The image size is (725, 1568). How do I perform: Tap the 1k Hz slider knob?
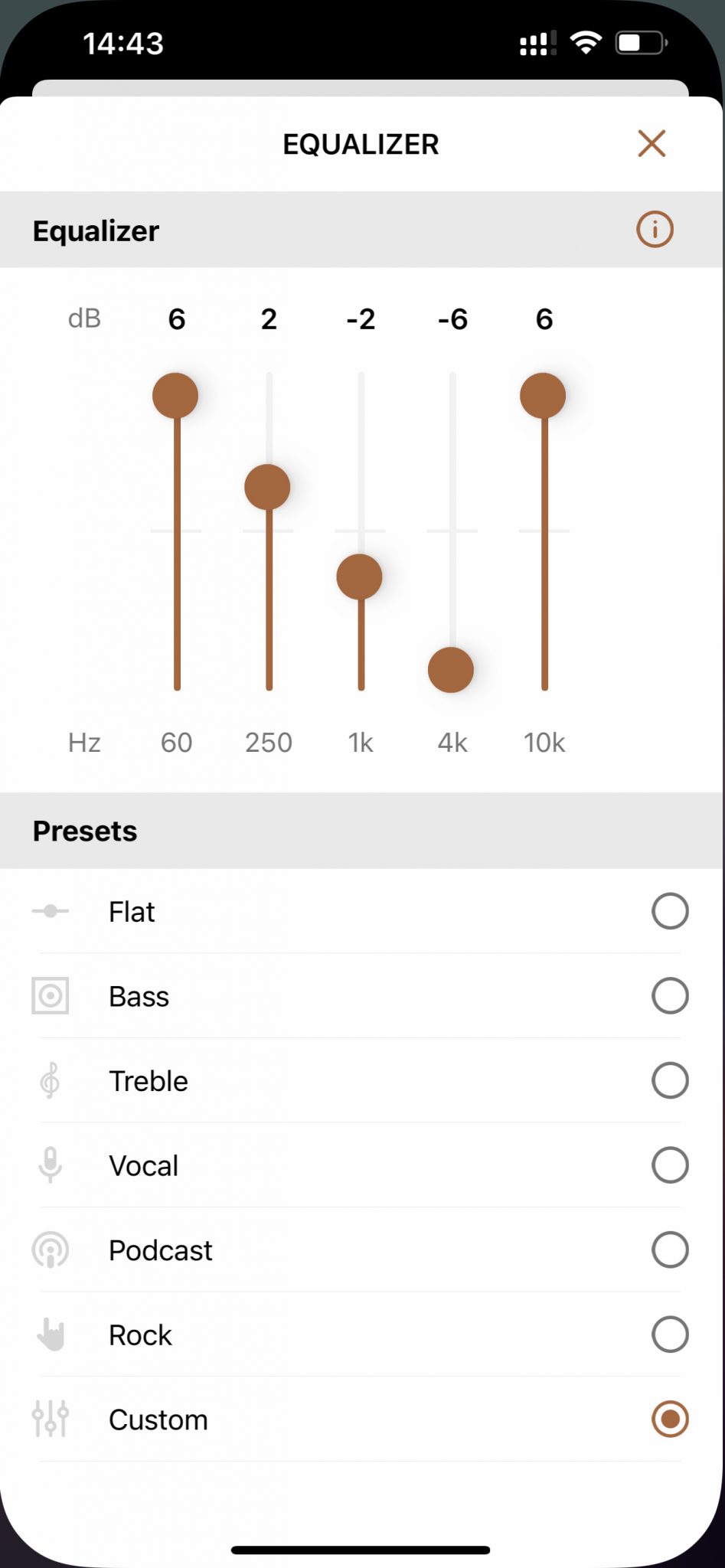[x=359, y=577]
